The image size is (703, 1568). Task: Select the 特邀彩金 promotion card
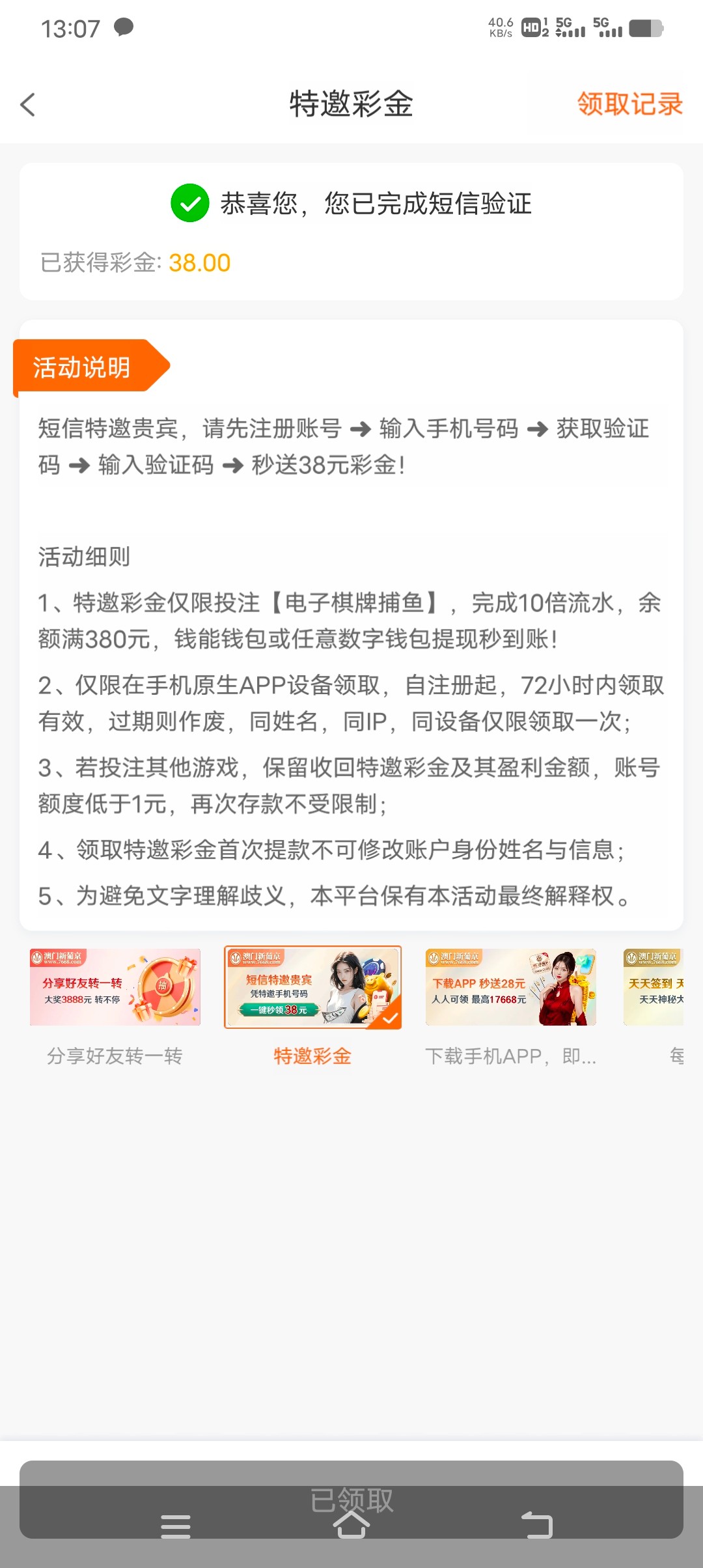(x=312, y=987)
